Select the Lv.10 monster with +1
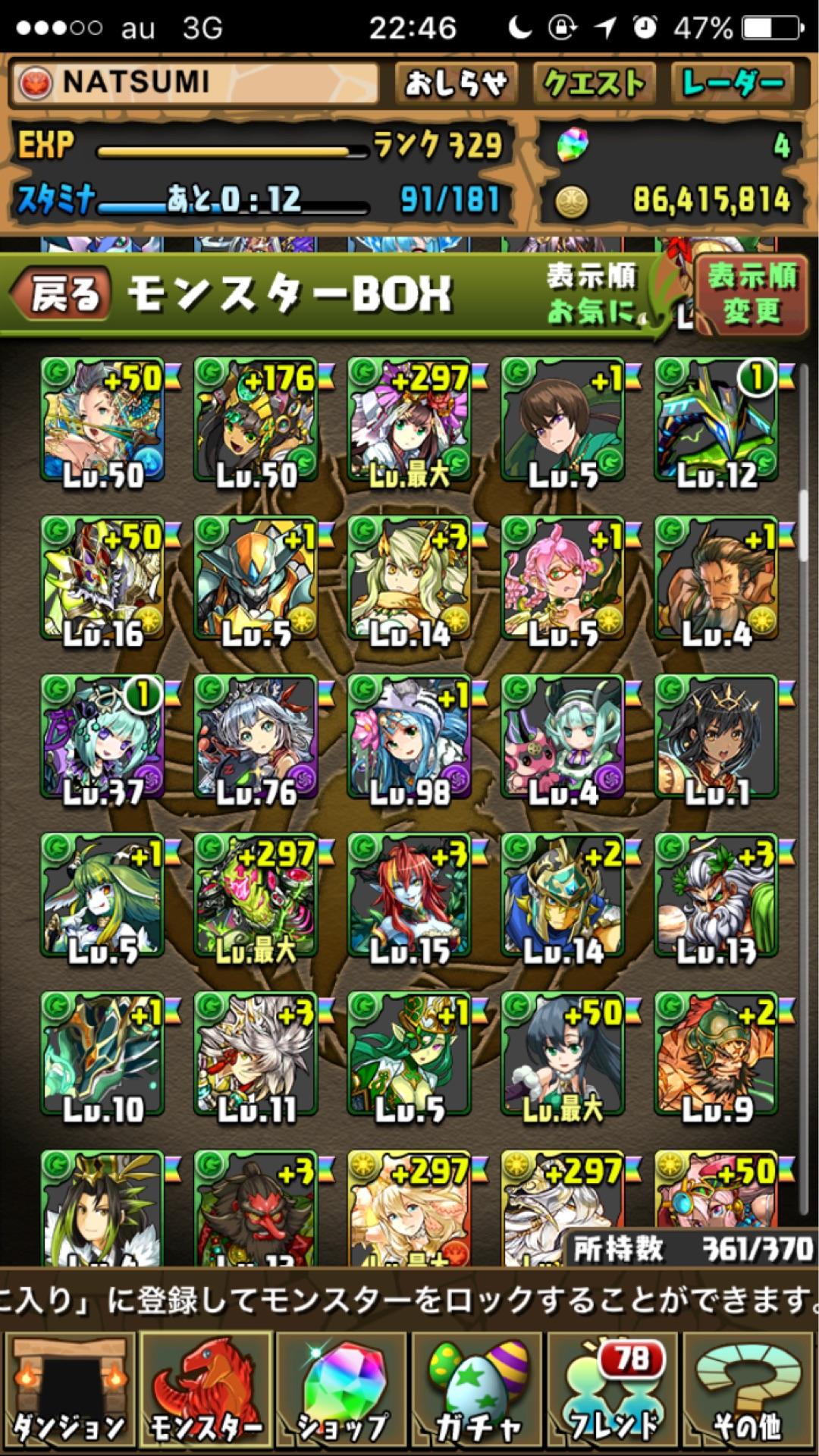Viewport: 819px width, 1456px height. pos(103,1056)
